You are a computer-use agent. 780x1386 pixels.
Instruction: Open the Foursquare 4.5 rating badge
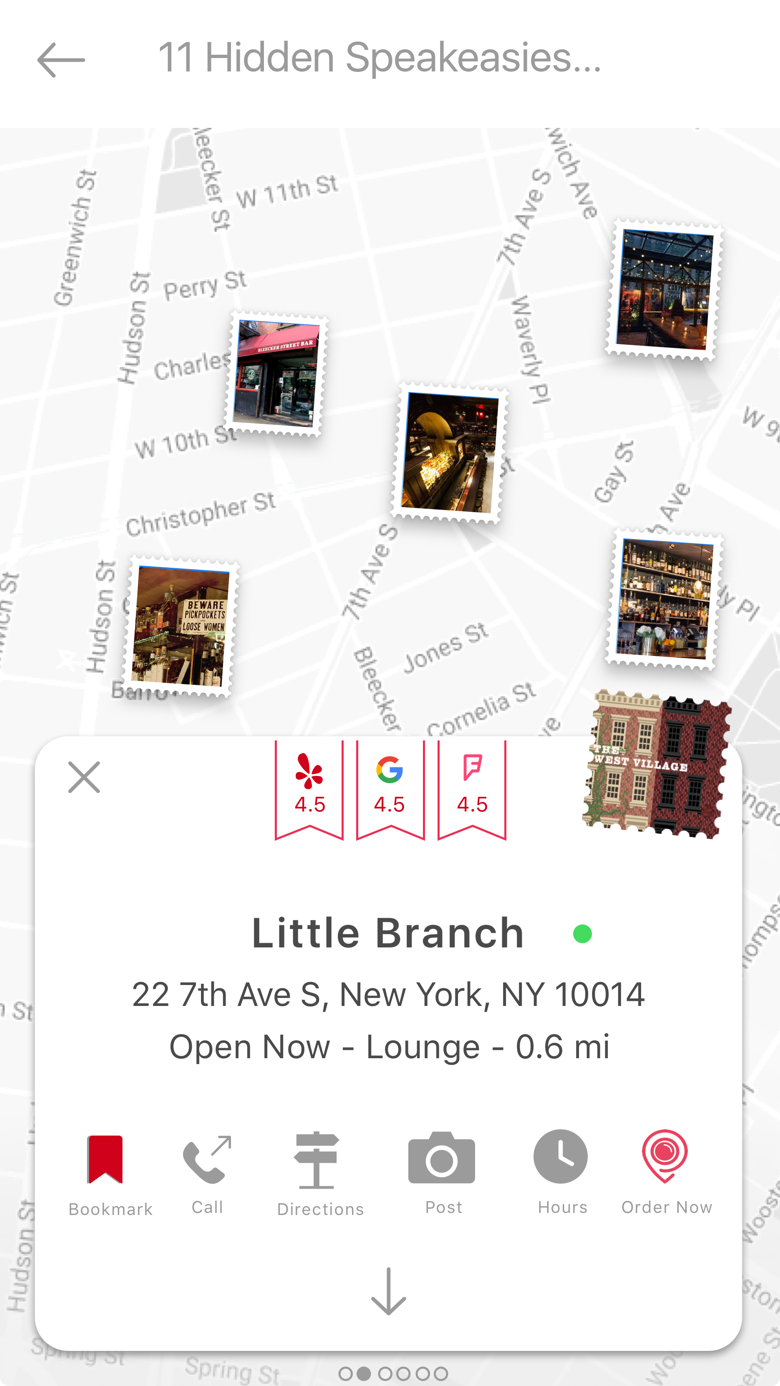[x=472, y=786]
